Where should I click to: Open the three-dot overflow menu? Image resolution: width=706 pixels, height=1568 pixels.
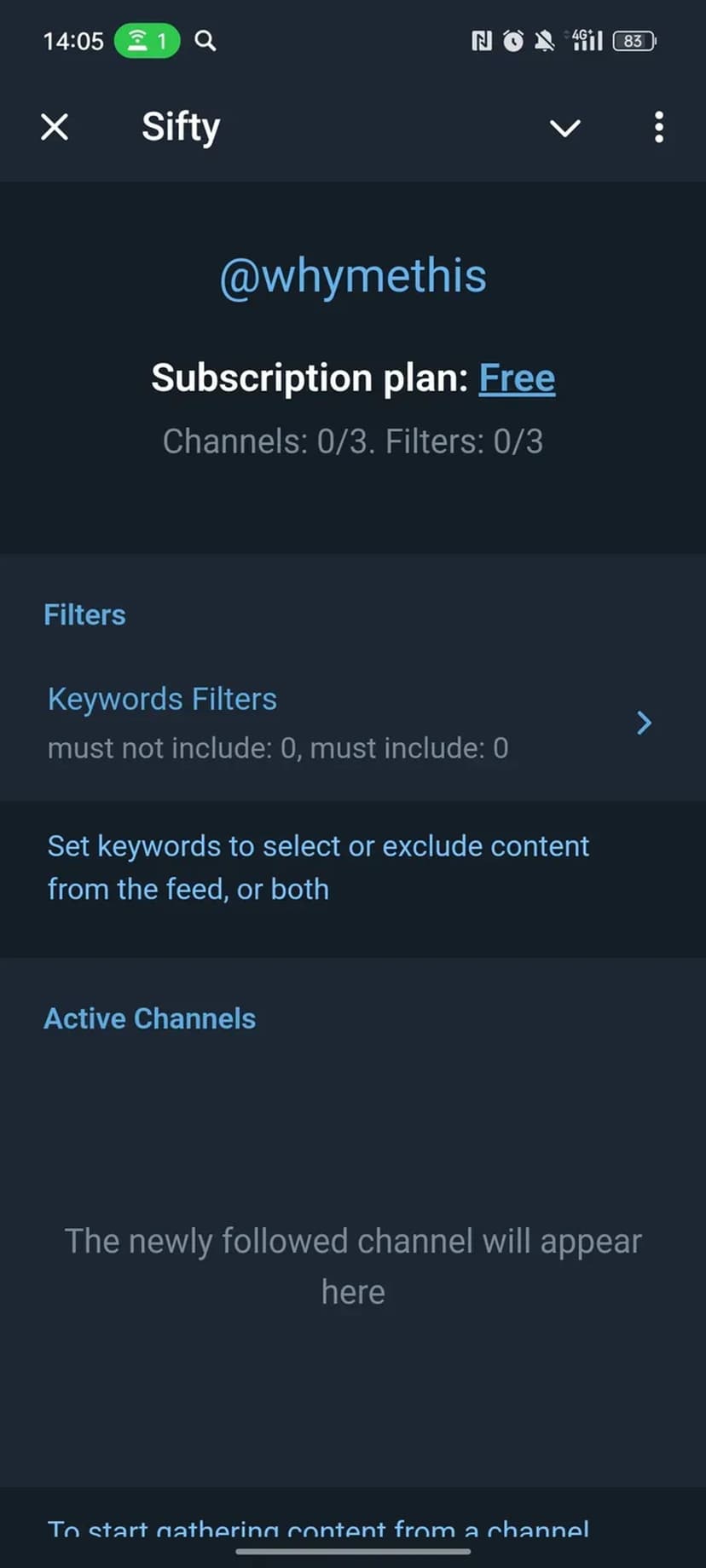click(658, 128)
